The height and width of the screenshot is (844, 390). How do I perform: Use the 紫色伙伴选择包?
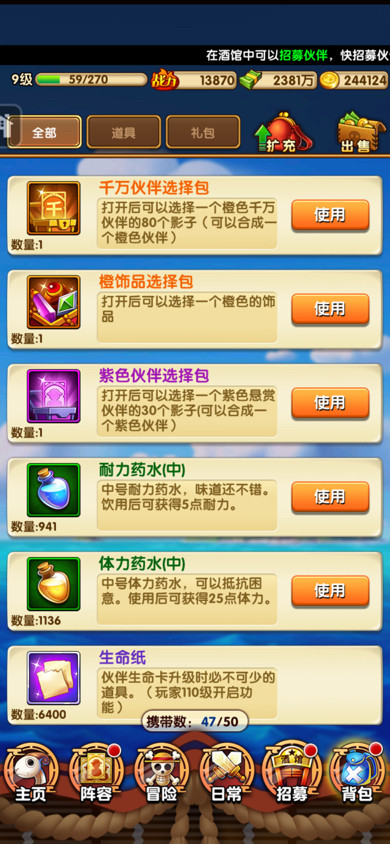[330, 403]
